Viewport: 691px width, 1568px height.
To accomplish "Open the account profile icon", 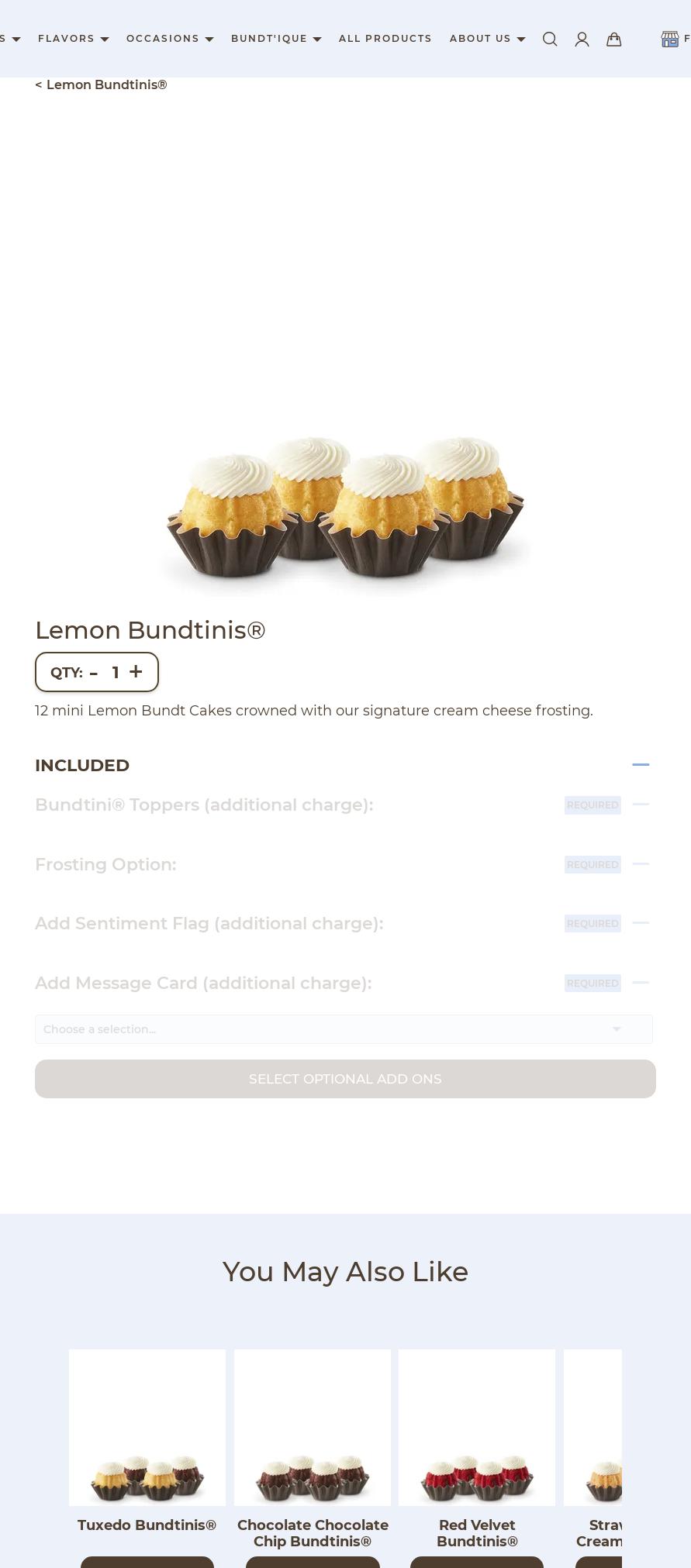I will click(582, 40).
